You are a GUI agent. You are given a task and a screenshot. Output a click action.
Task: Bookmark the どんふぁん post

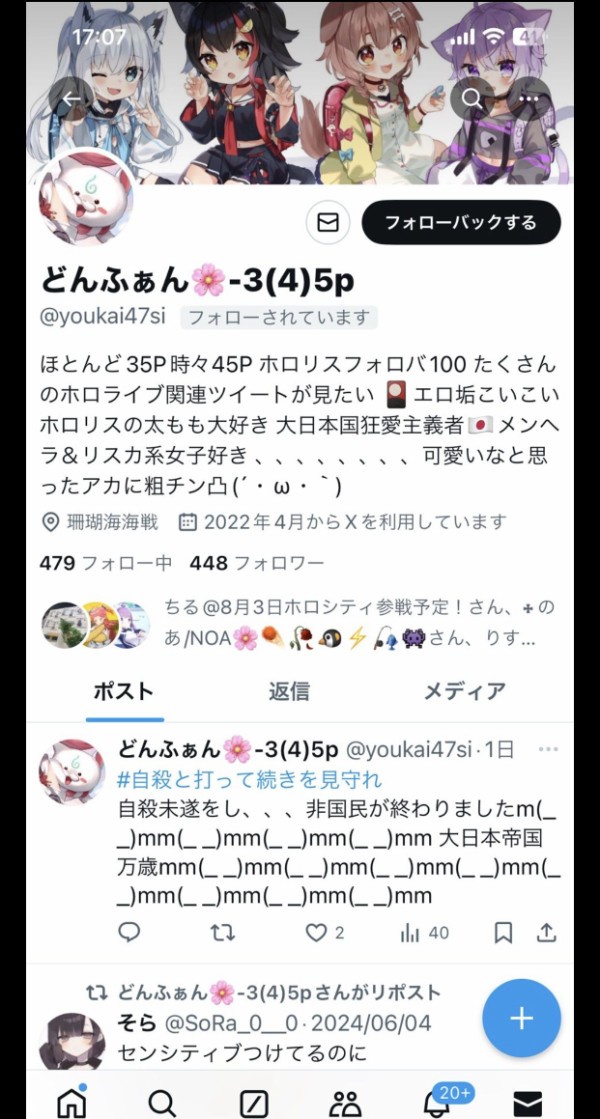(504, 933)
